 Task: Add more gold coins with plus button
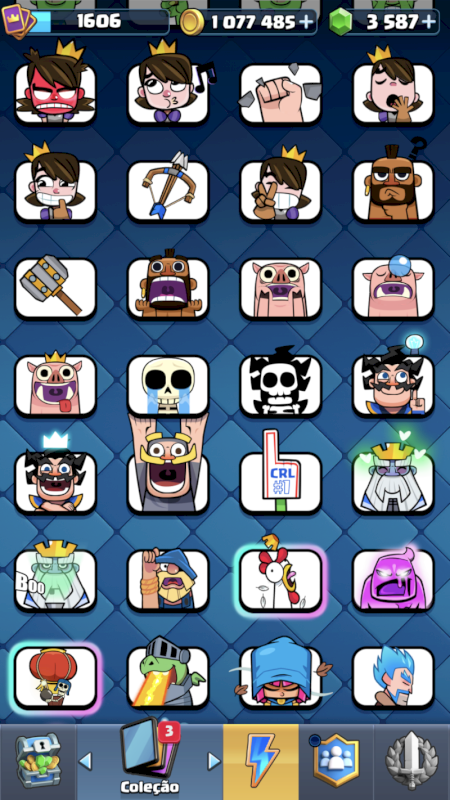pyautogui.click(x=306, y=22)
